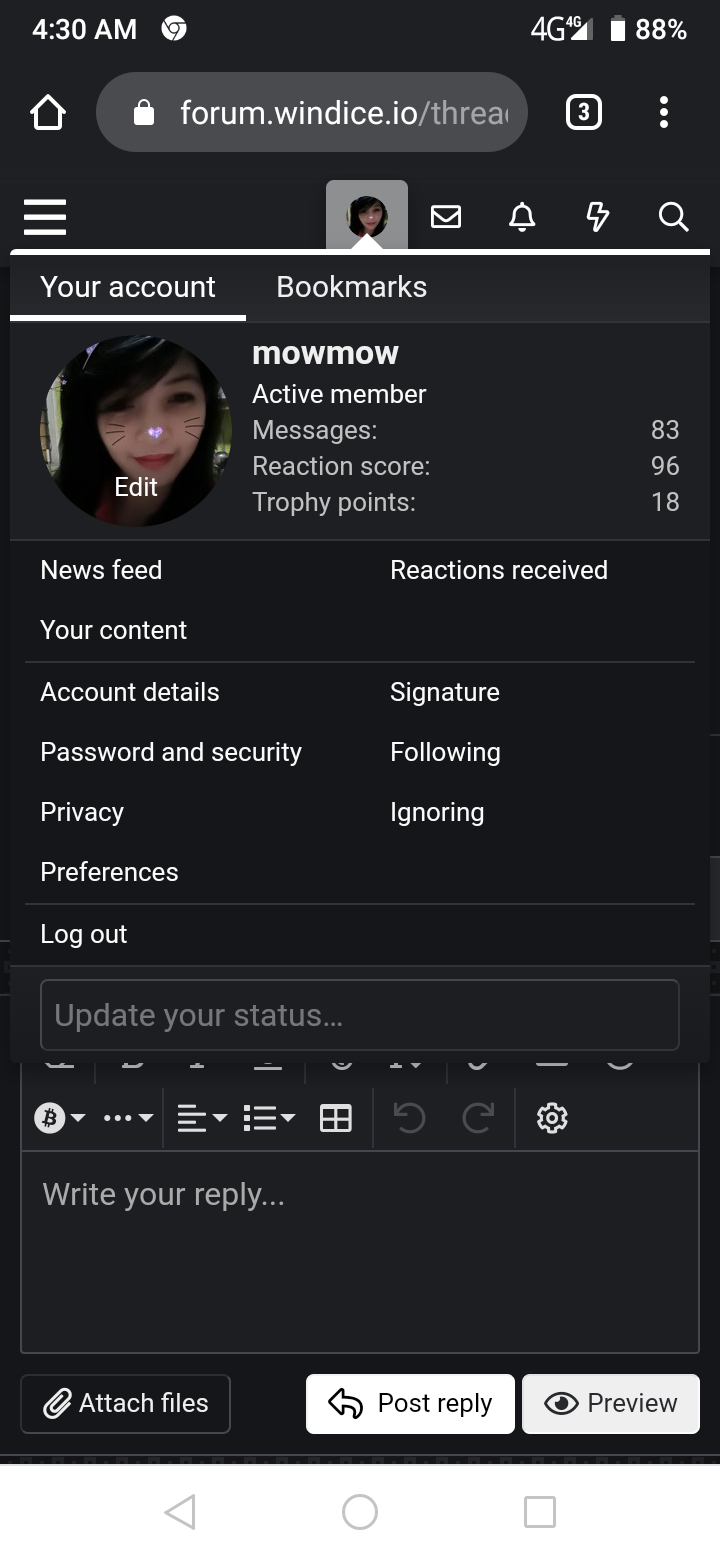720x1560 pixels.
Task: Log out of the forum
Action: pos(83,934)
